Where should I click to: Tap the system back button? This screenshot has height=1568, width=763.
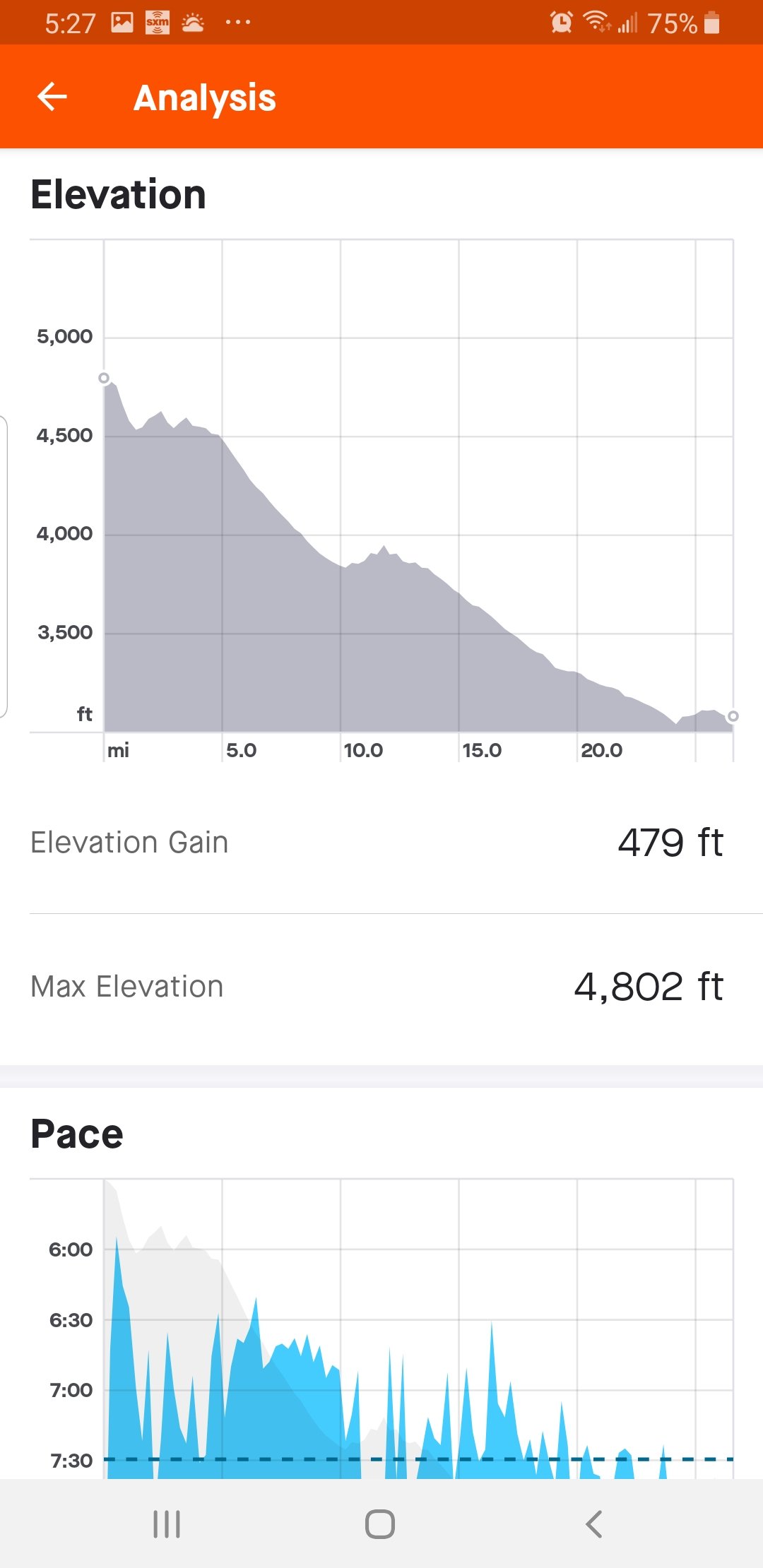click(594, 1524)
